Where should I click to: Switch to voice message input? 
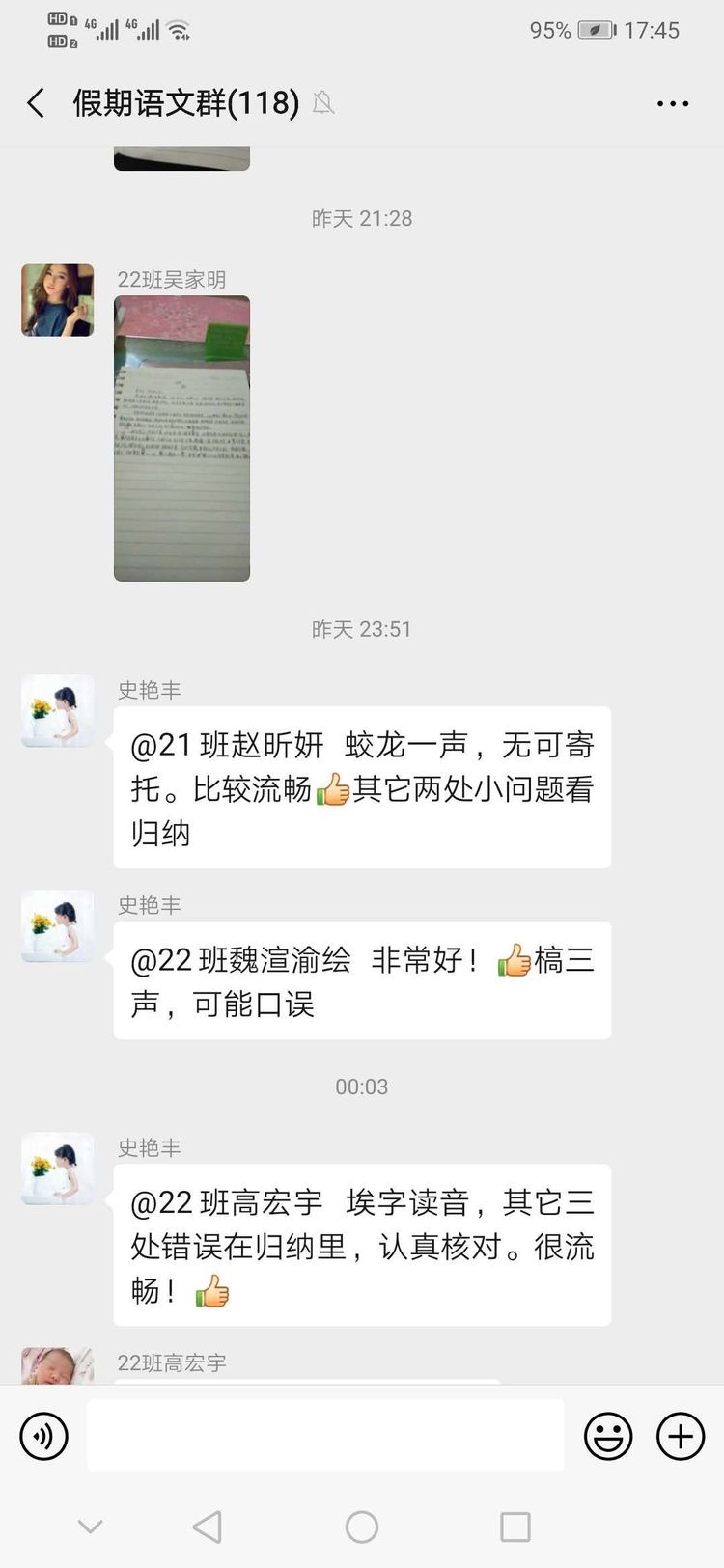click(44, 1436)
